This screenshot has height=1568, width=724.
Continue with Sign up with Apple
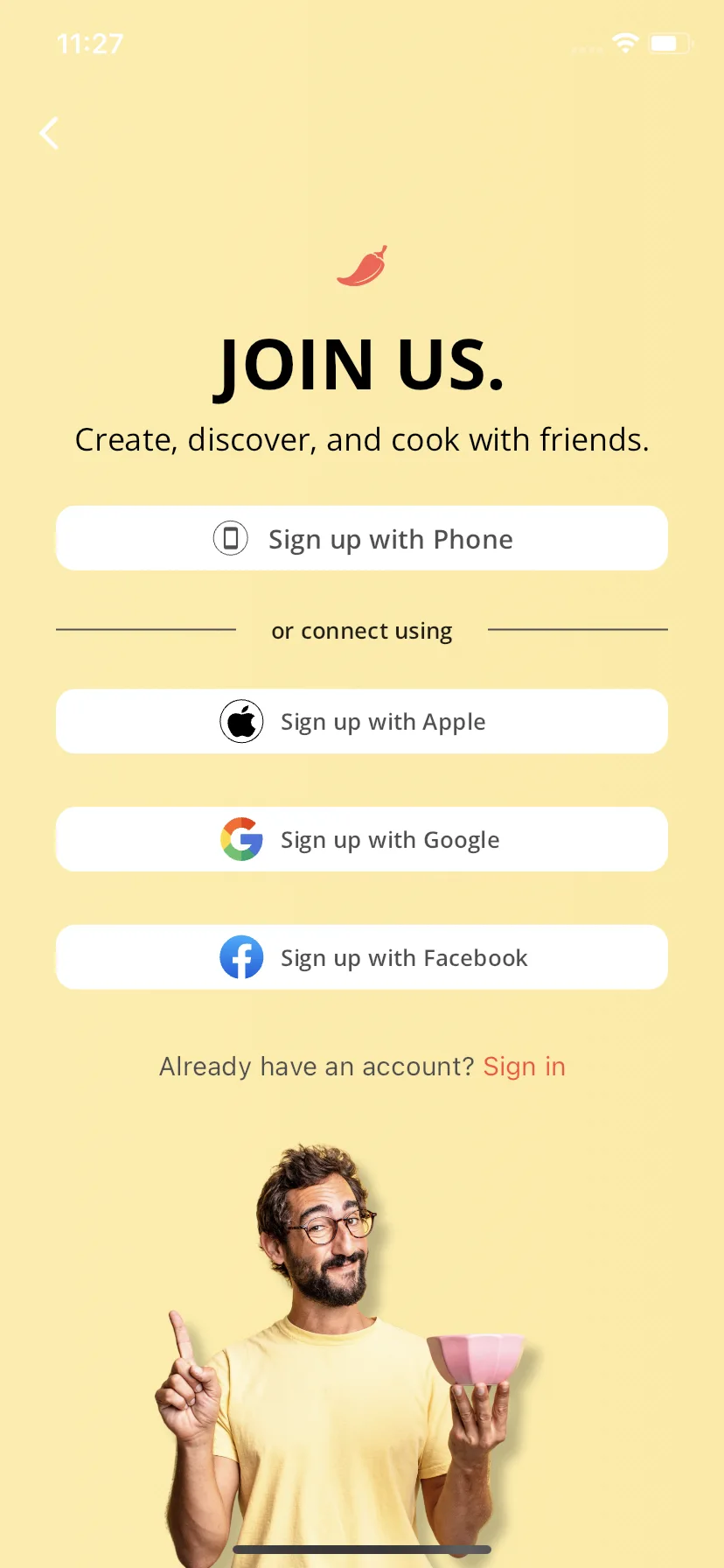pos(362,722)
